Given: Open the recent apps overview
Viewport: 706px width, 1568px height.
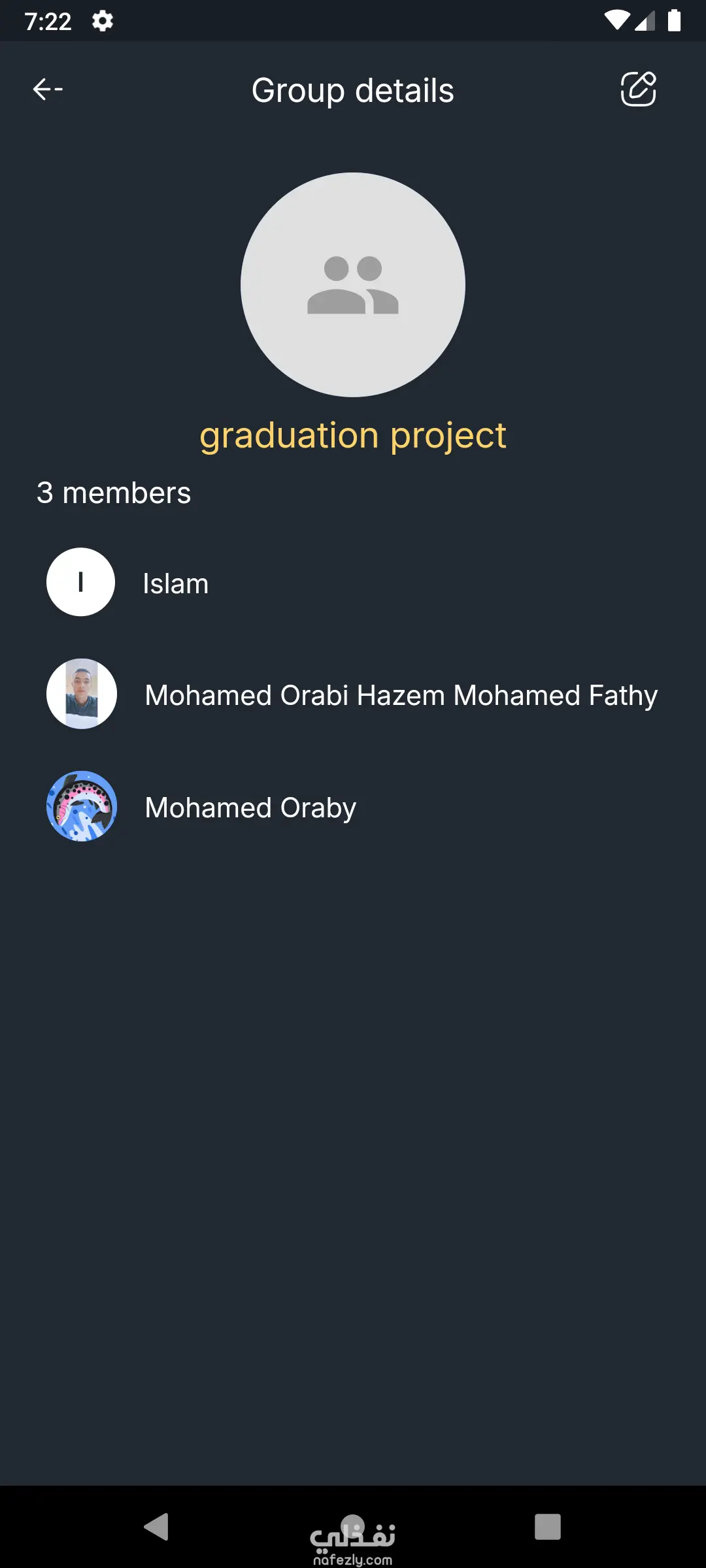Looking at the screenshot, I should pyautogui.click(x=548, y=1527).
